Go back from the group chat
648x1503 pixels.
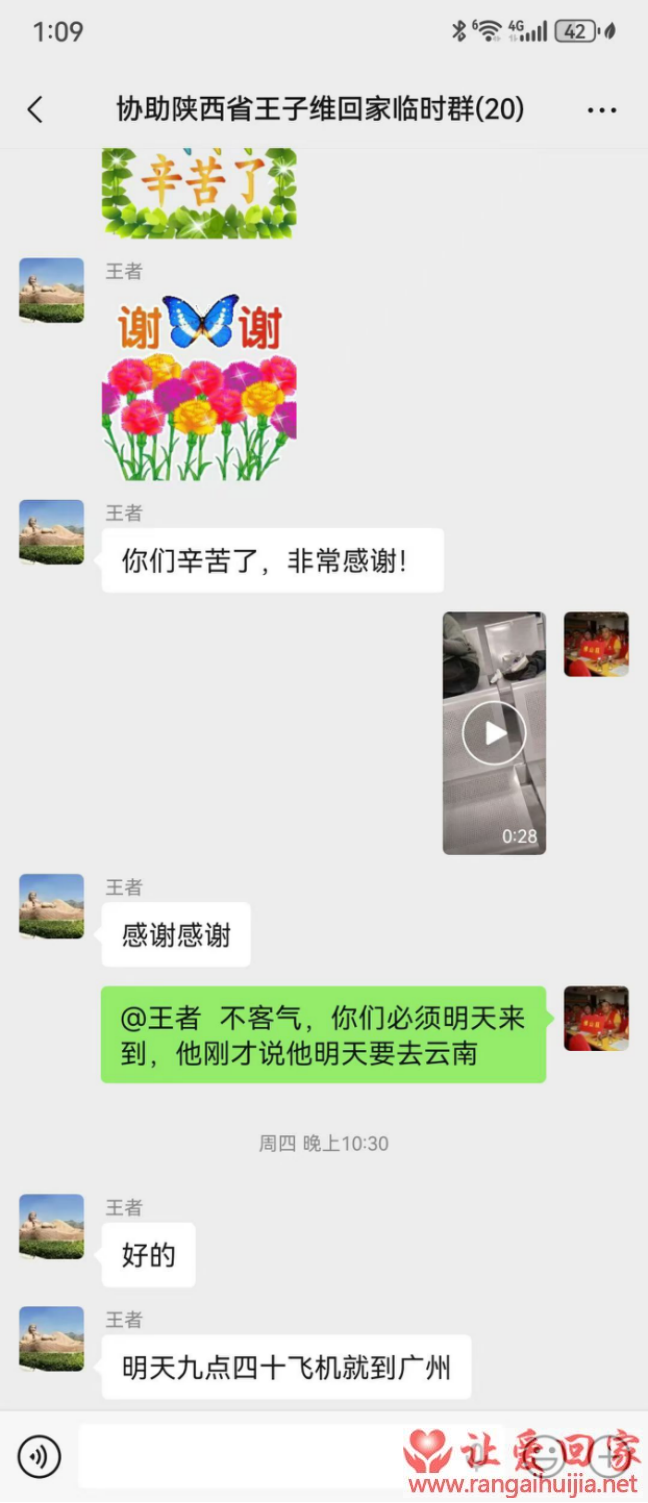36,109
